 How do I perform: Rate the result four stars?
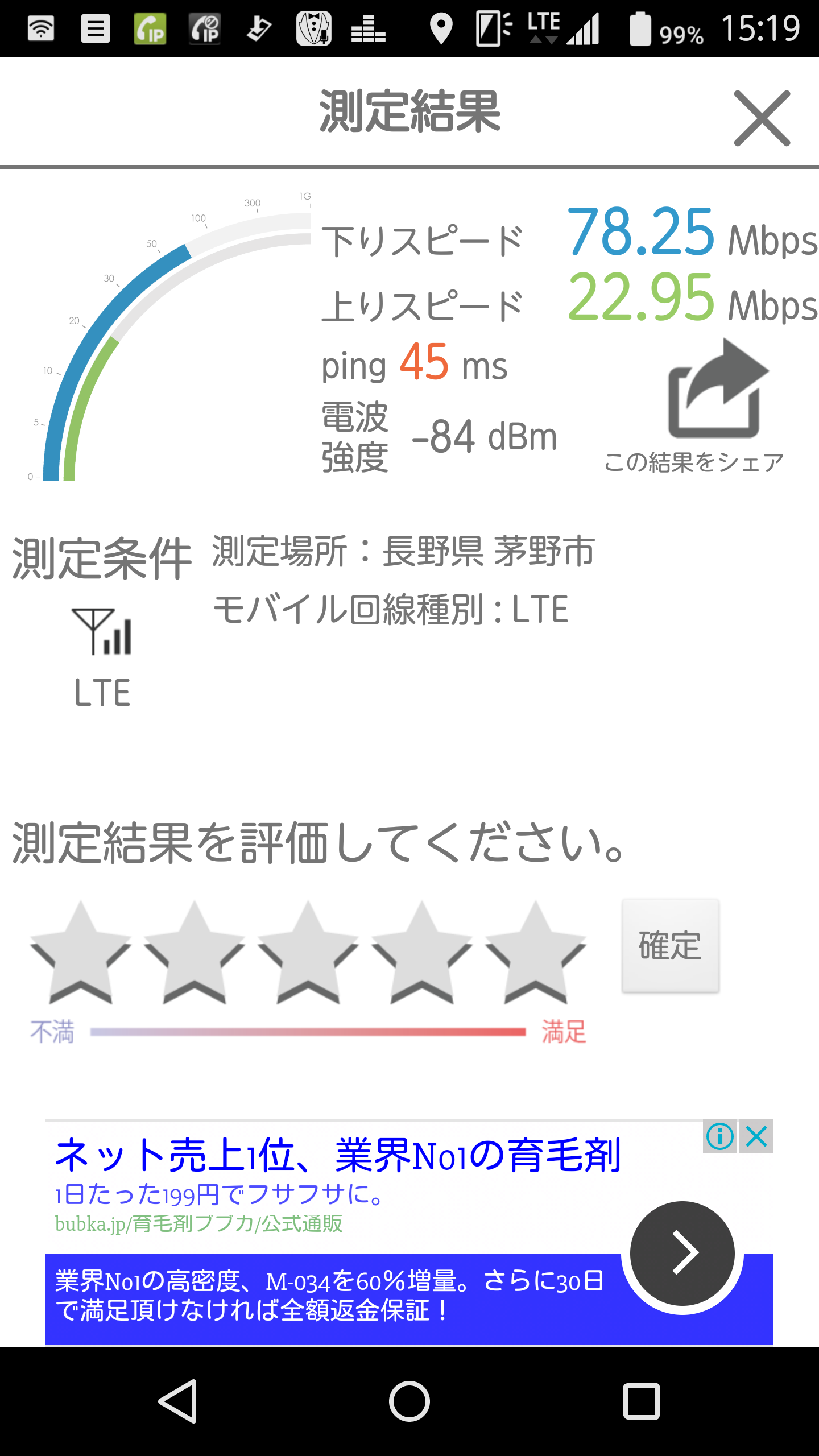coord(421,953)
